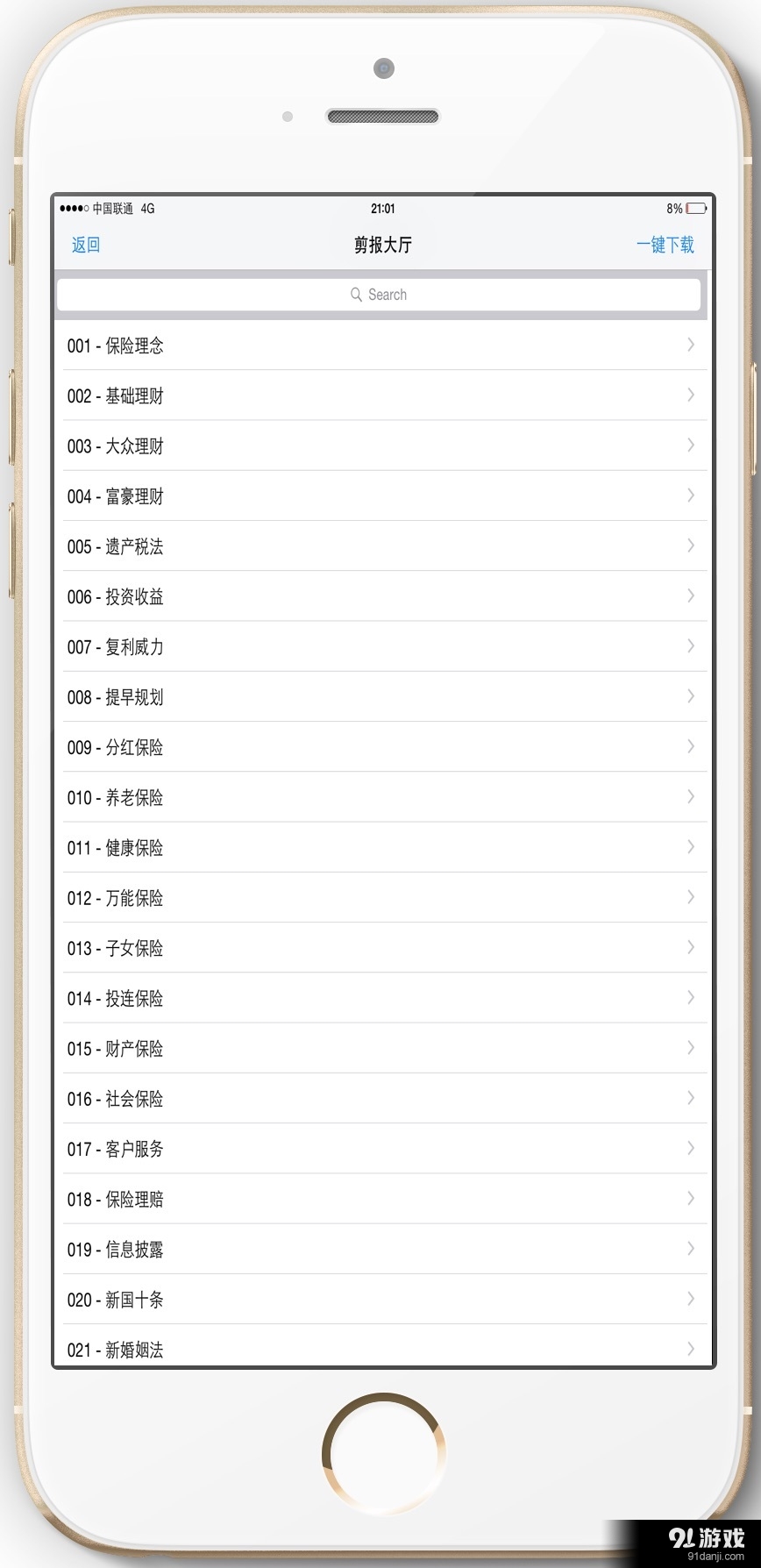
Task: Tap the 返回 button to go back
Action: (x=84, y=245)
